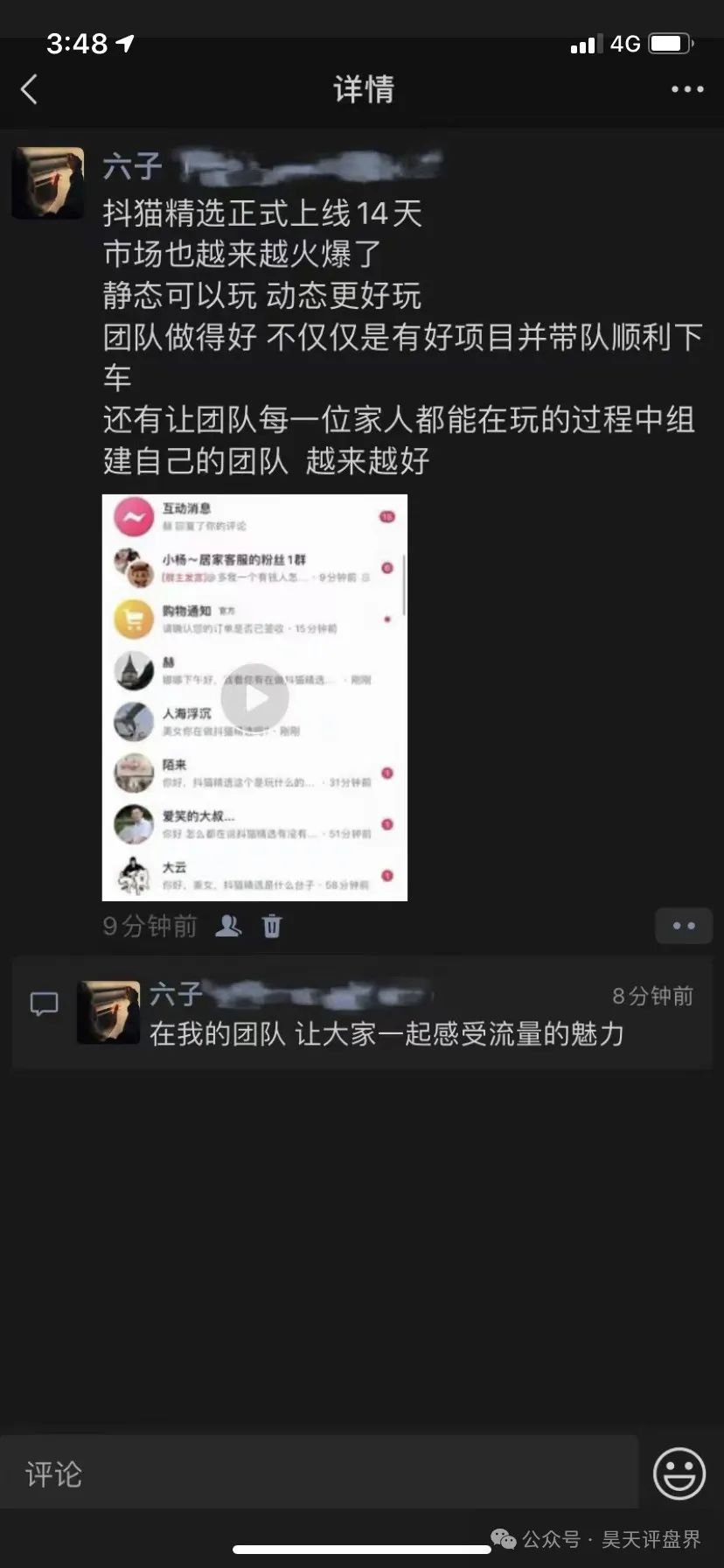Open the like and comment two-dot button
724x1568 pixels.
[x=684, y=926]
